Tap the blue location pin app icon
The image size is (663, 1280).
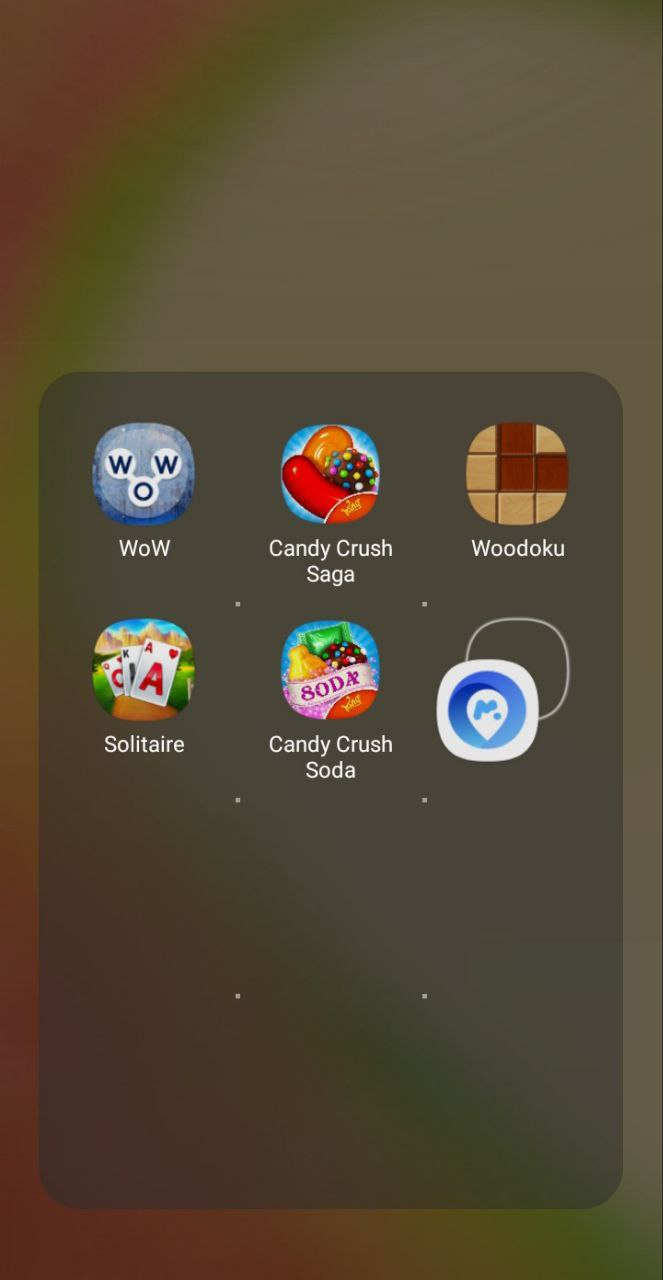(x=488, y=710)
